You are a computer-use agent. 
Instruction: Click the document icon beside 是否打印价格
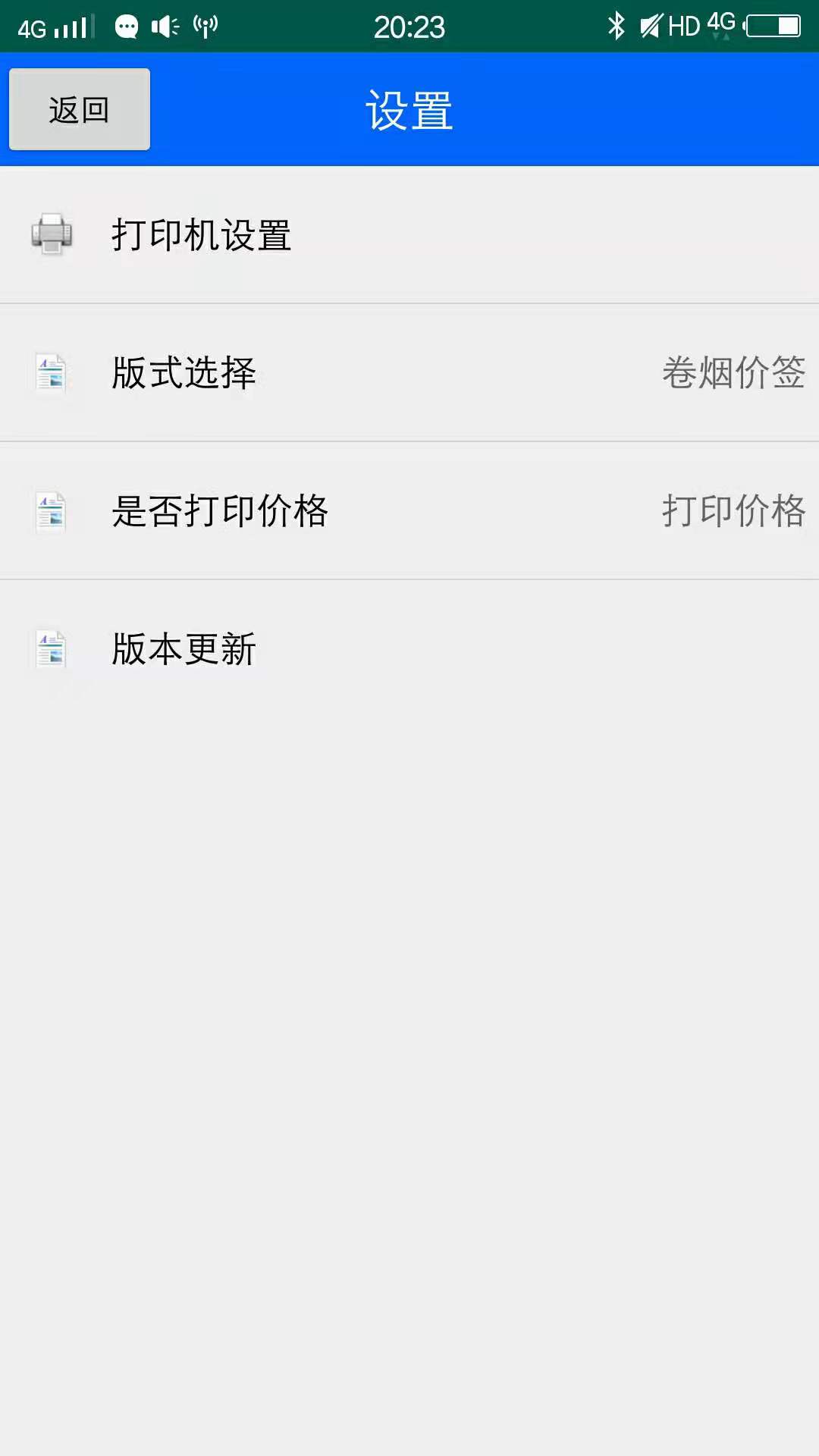(x=50, y=510)
